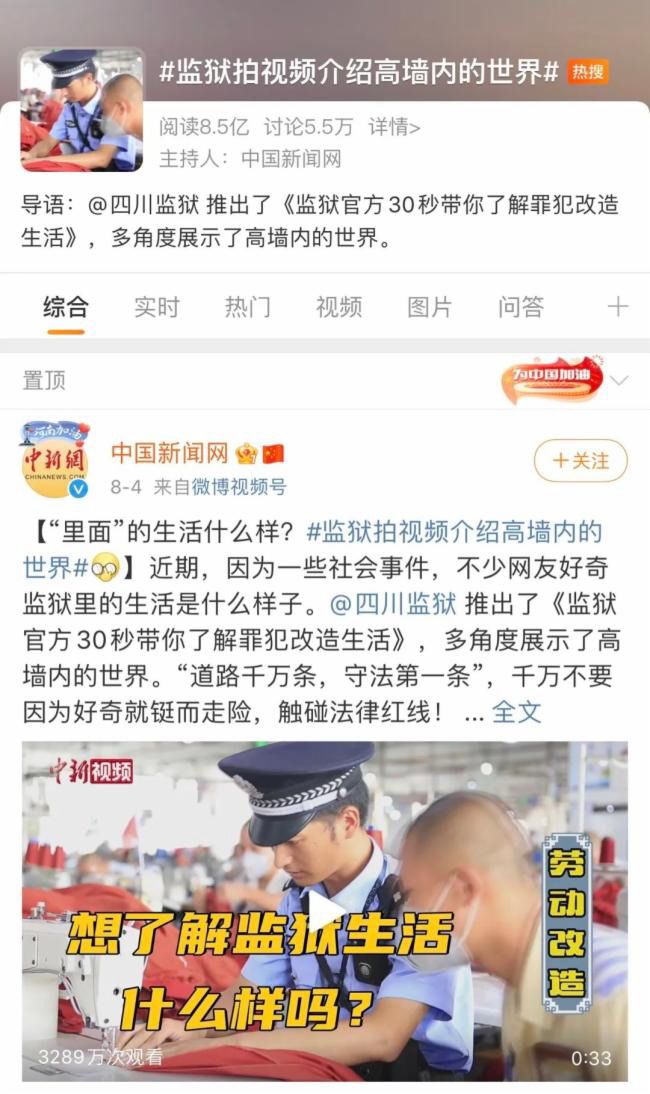The width and height of the screenshot is (650, 1094).
Task: Open the topic cover image
Action: click(x=82, y=110)
